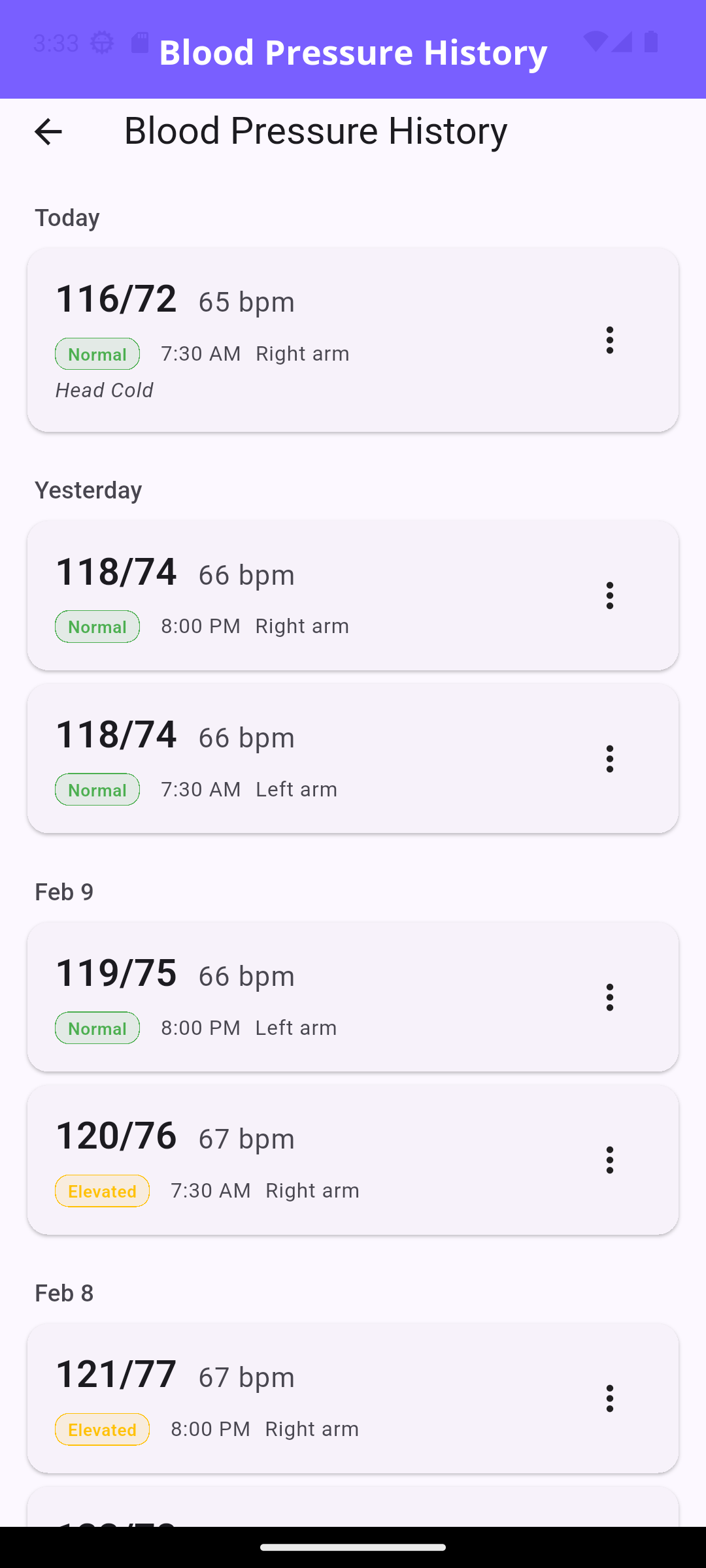Show more options for the 119/75 reading

click(609, 997)
